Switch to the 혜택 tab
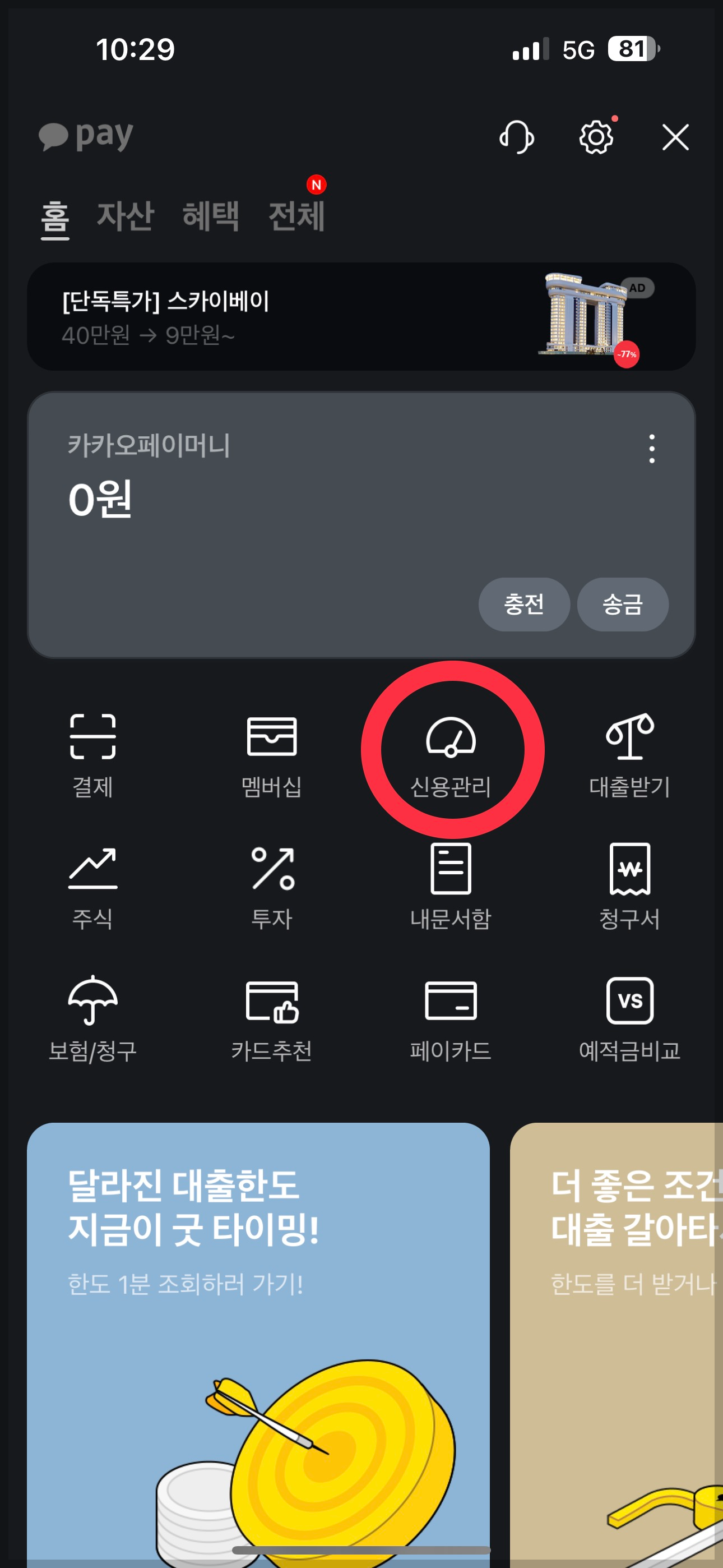This screenshot has width=723, height=1568. click(x=211, y=216)
